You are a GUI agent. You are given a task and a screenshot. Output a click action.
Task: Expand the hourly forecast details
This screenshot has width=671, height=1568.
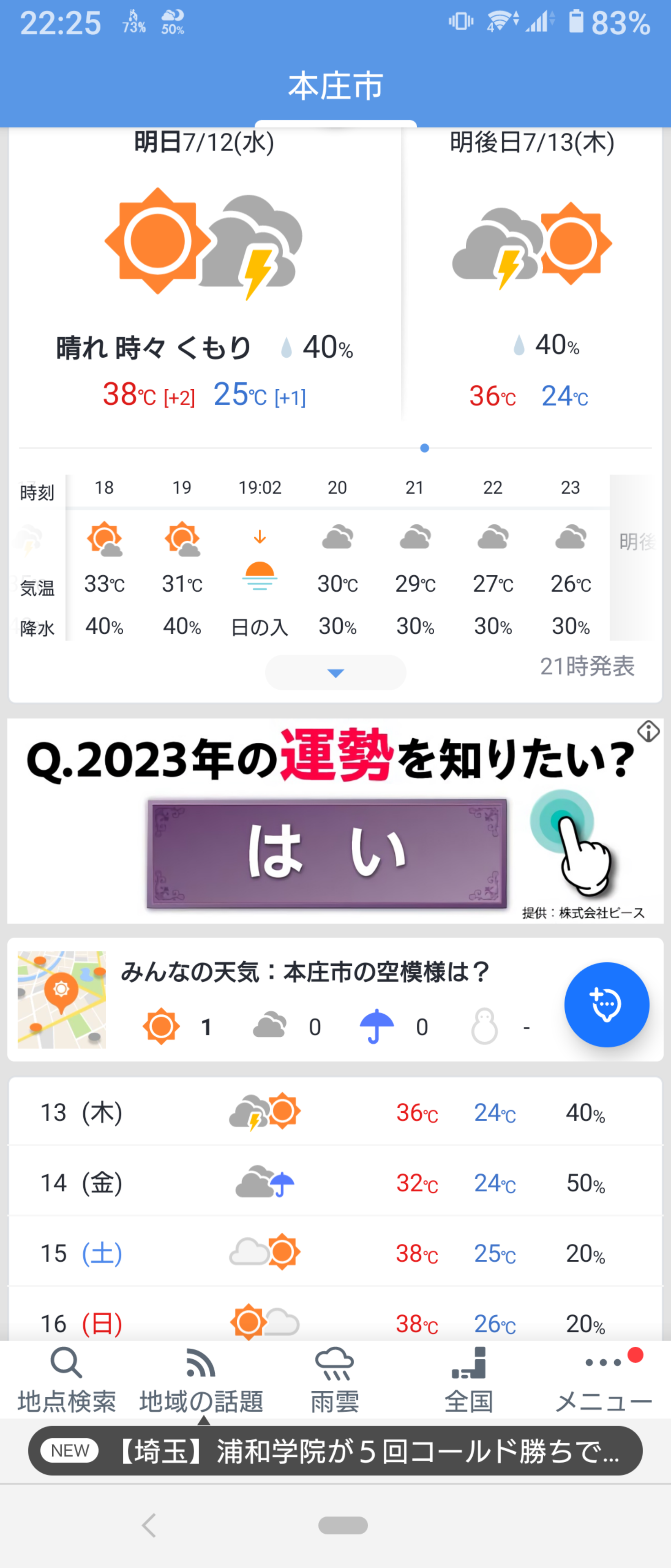(x=335, y=673)
